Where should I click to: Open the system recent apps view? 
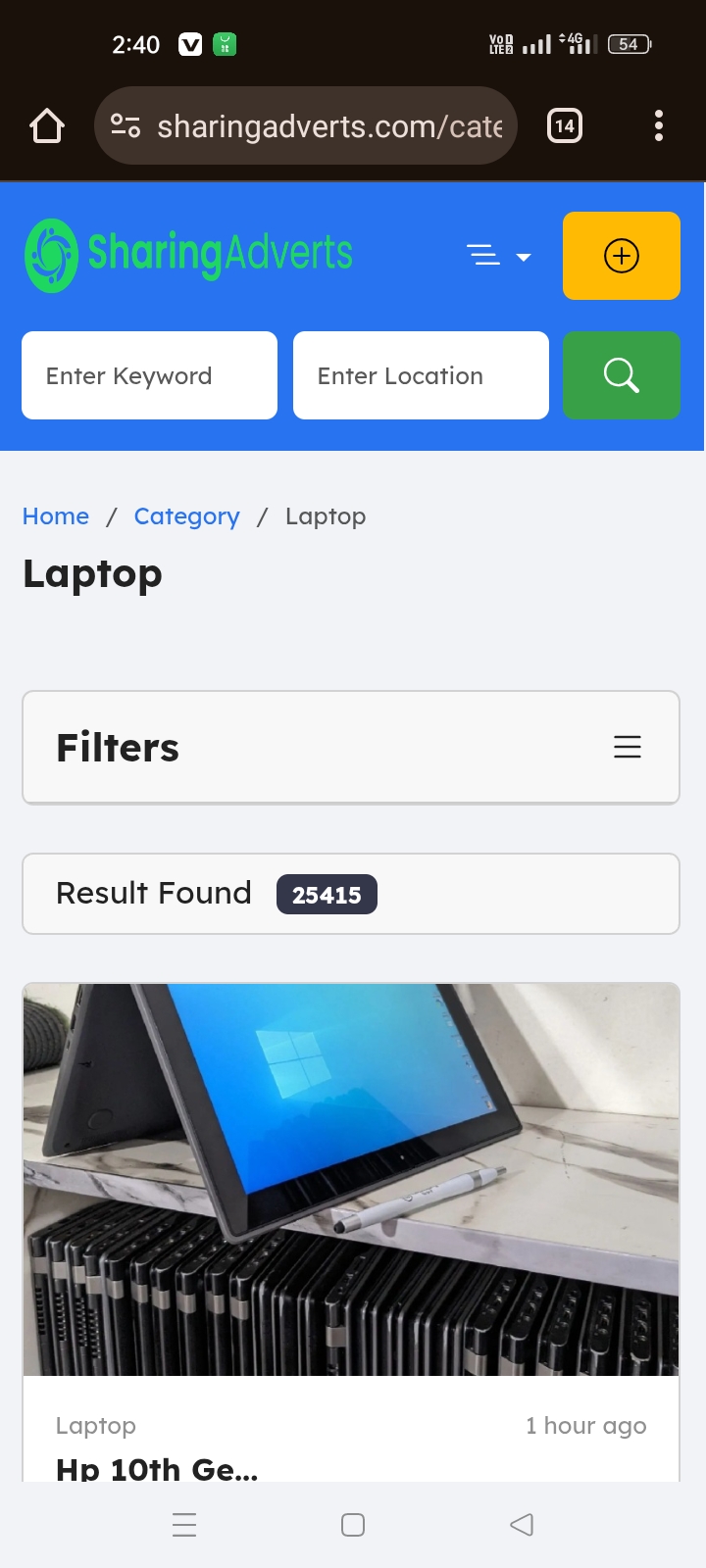pos(184,1524)
